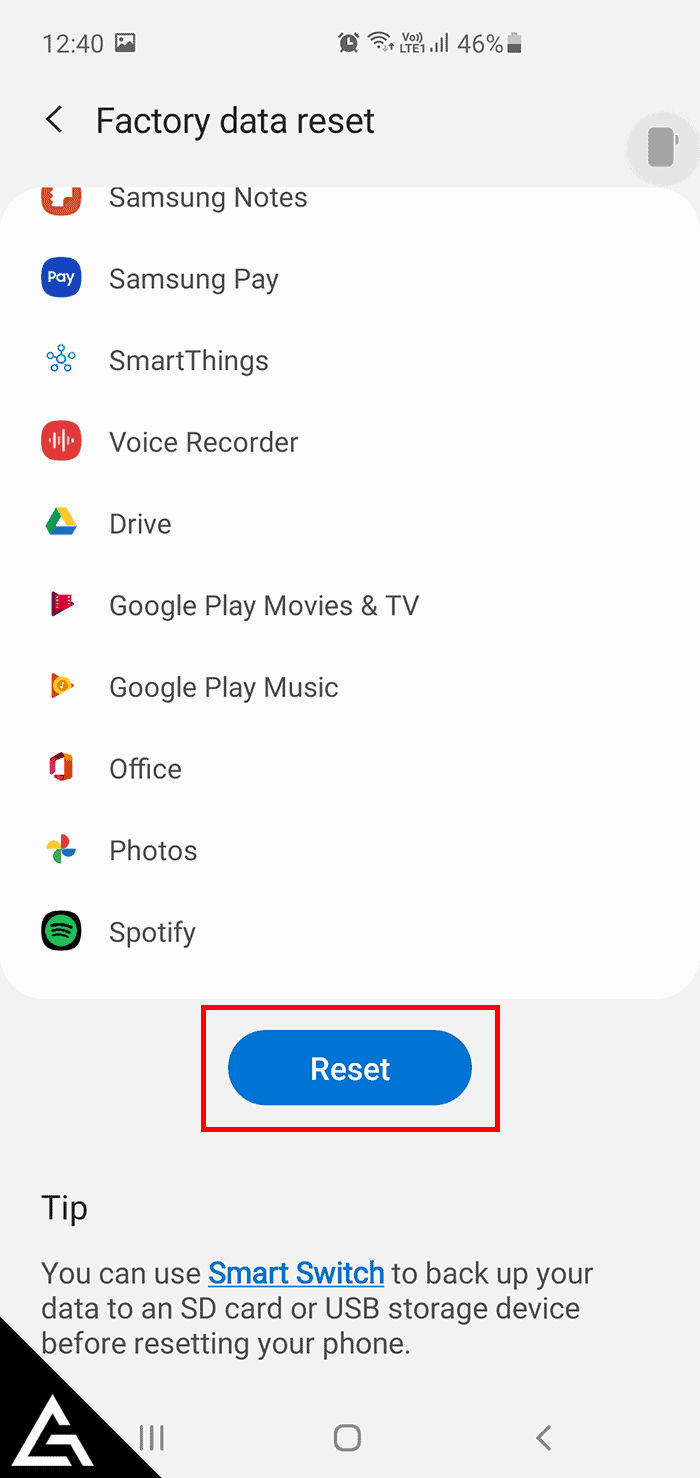This screenshot has height=1478, width=700.
Task: Tap the floating edge panel handle
Action: tap(661, 149)
